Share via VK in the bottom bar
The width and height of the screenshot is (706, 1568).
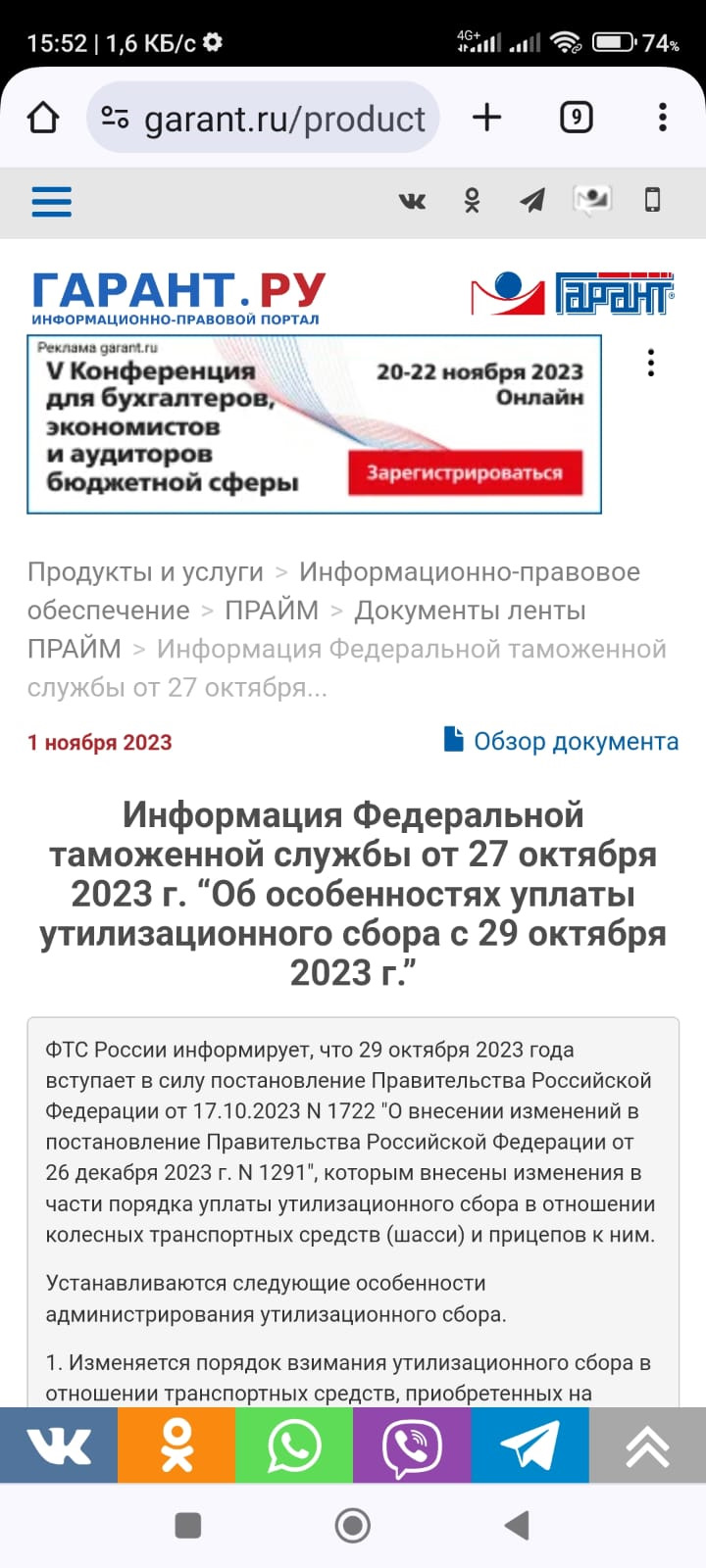coord(59,1445)
